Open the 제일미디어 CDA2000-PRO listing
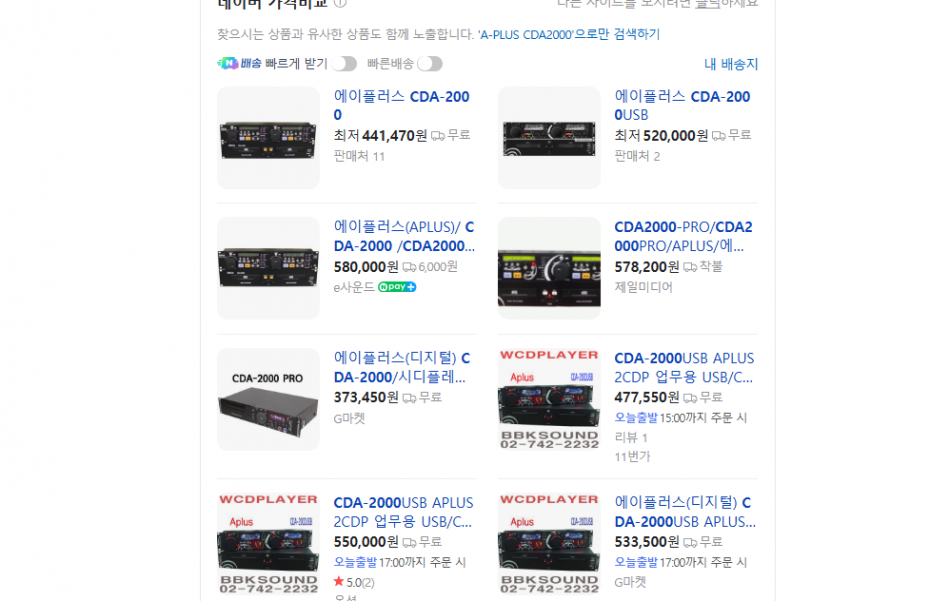This screenshot has height=601, width=950. (683, 237)
